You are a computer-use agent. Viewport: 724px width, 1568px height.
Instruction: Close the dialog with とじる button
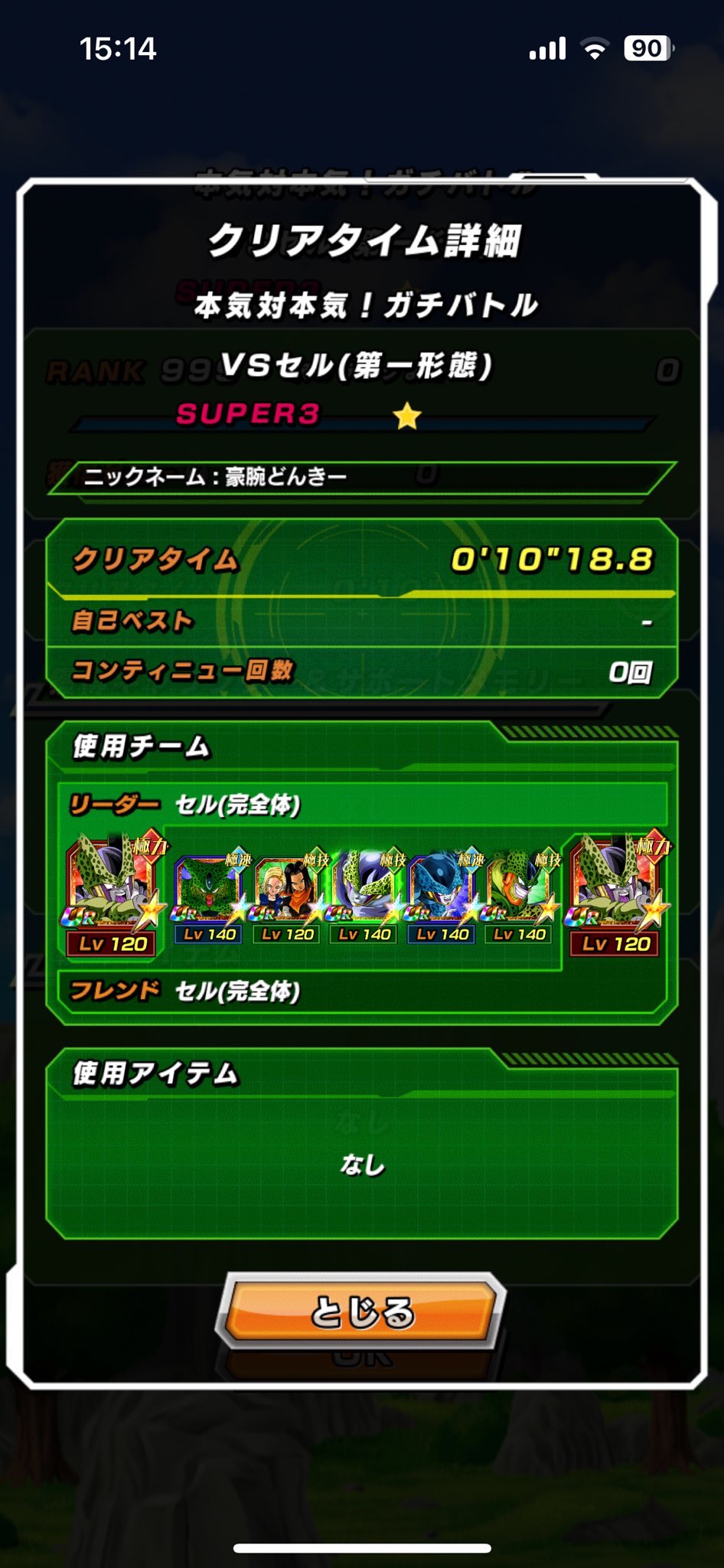(361, 1312)
